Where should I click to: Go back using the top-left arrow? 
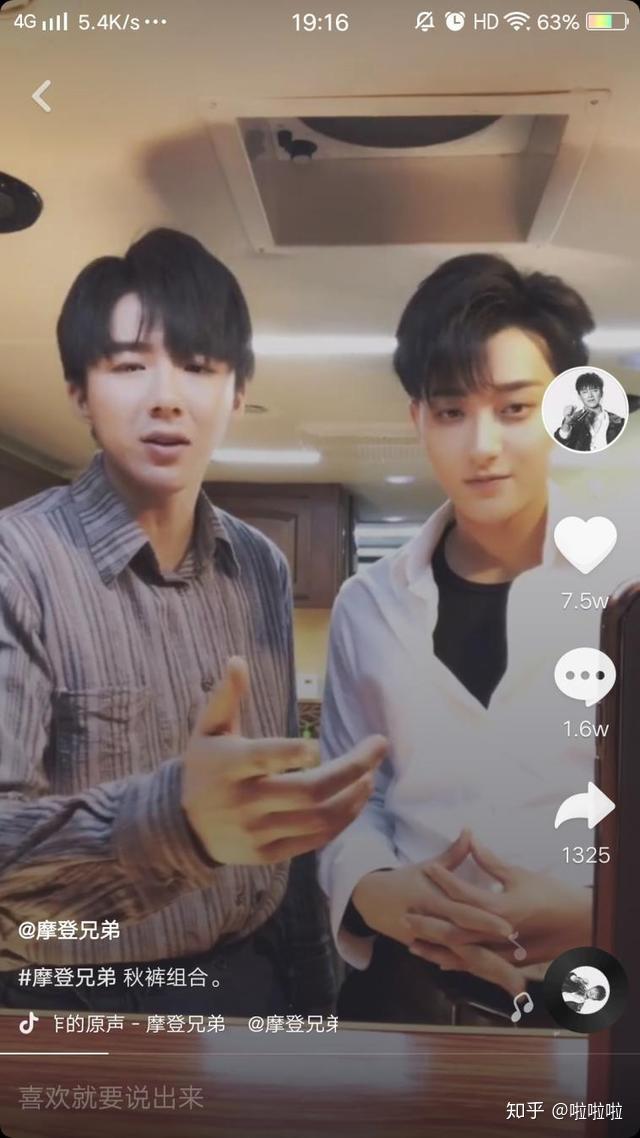pyautogui.click(x=41, y=96)
